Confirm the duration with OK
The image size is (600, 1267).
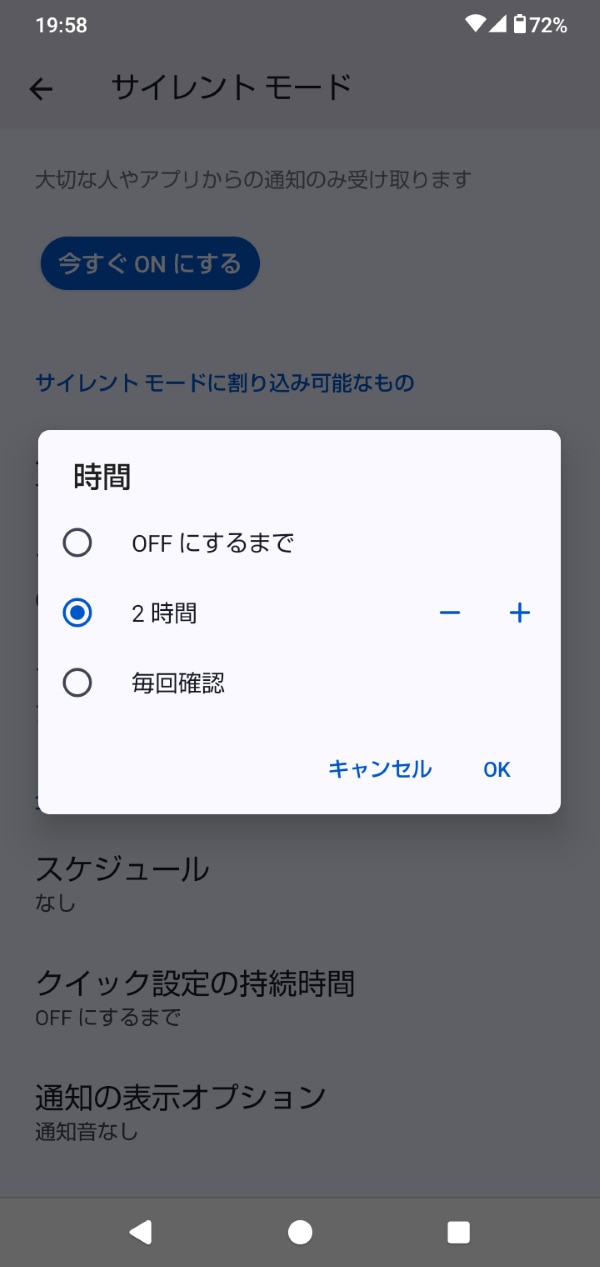pos(497,769)
